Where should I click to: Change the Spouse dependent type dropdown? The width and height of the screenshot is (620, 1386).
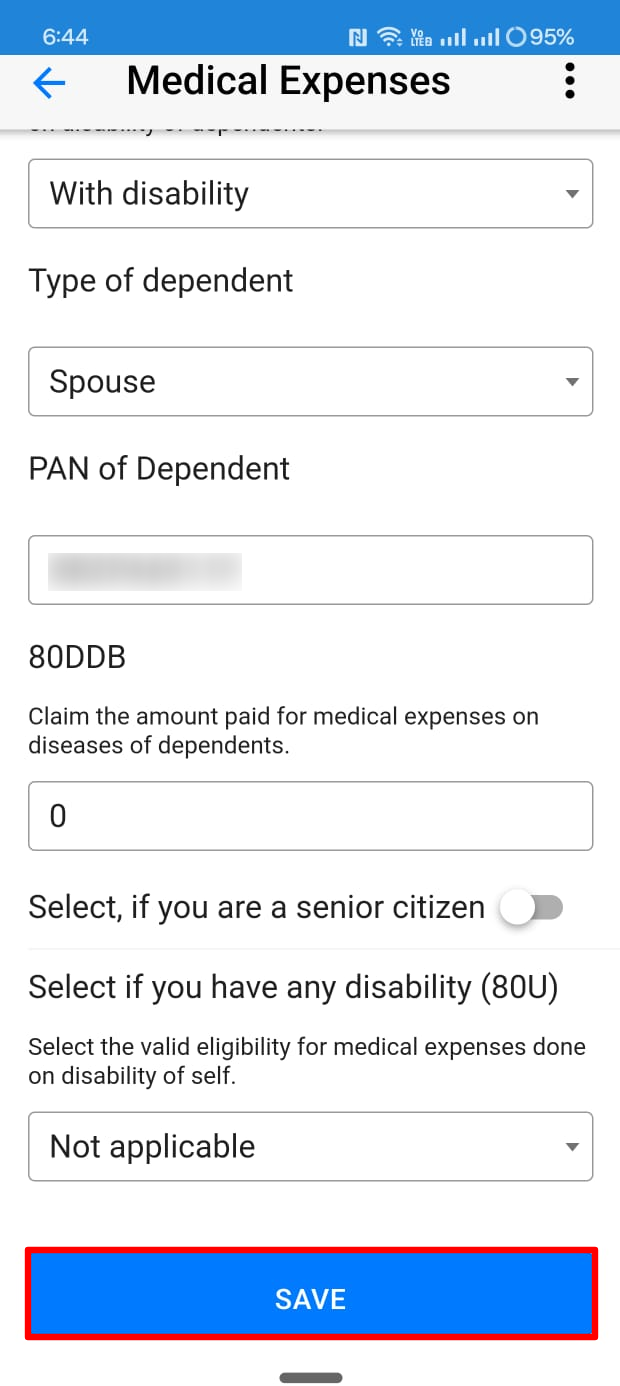(310, 381)
